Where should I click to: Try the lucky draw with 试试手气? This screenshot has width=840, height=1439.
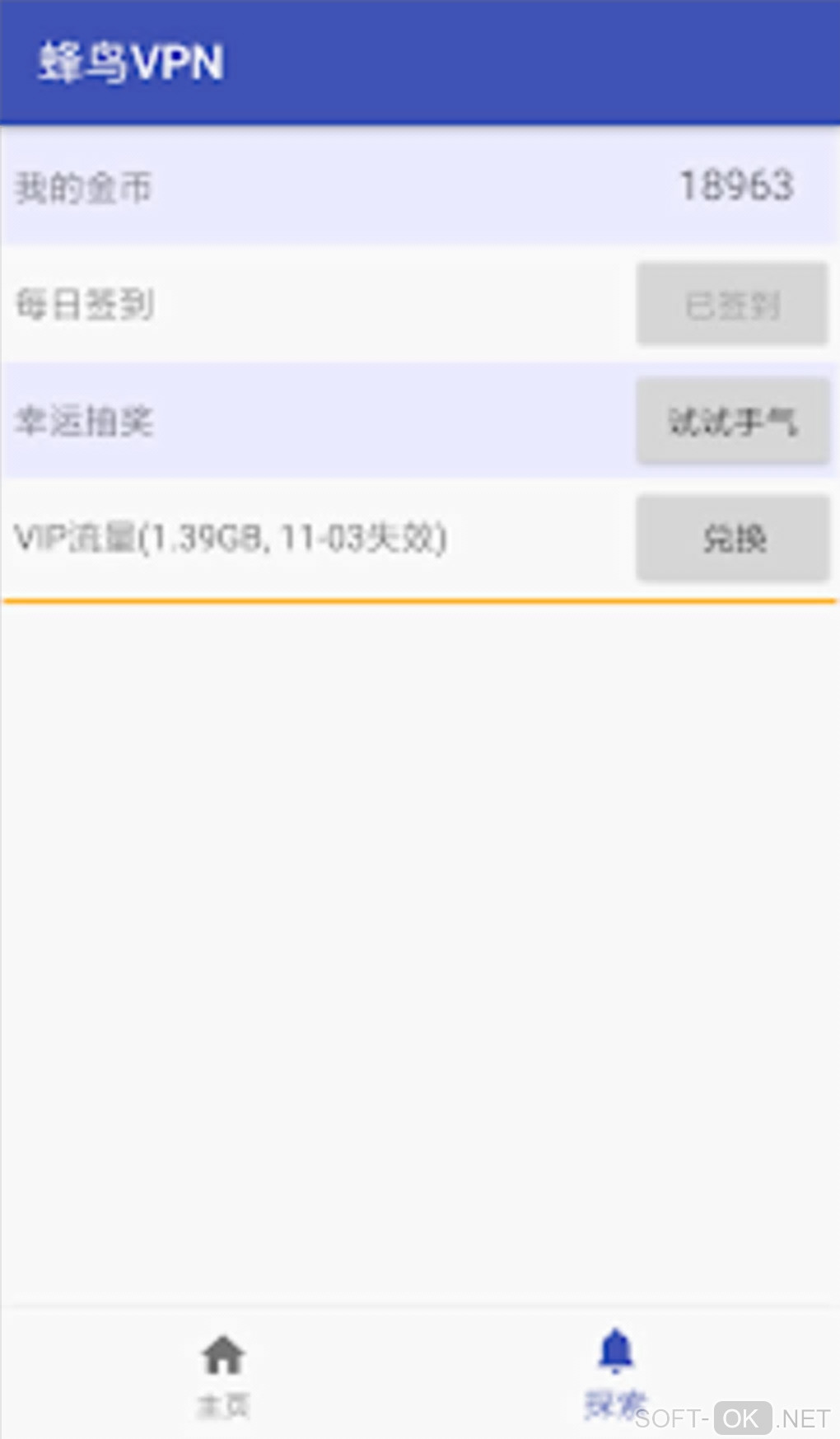[x=731, y=421]
